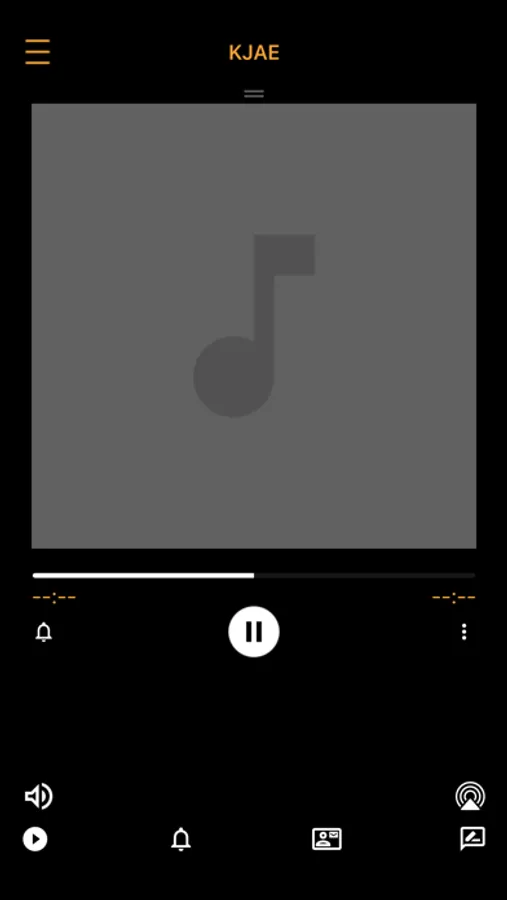Open the hamburger drawer menu
Image resolution: width=507 pixels, height=900 pixels.
pyautogui.click(x=37, y=52)
